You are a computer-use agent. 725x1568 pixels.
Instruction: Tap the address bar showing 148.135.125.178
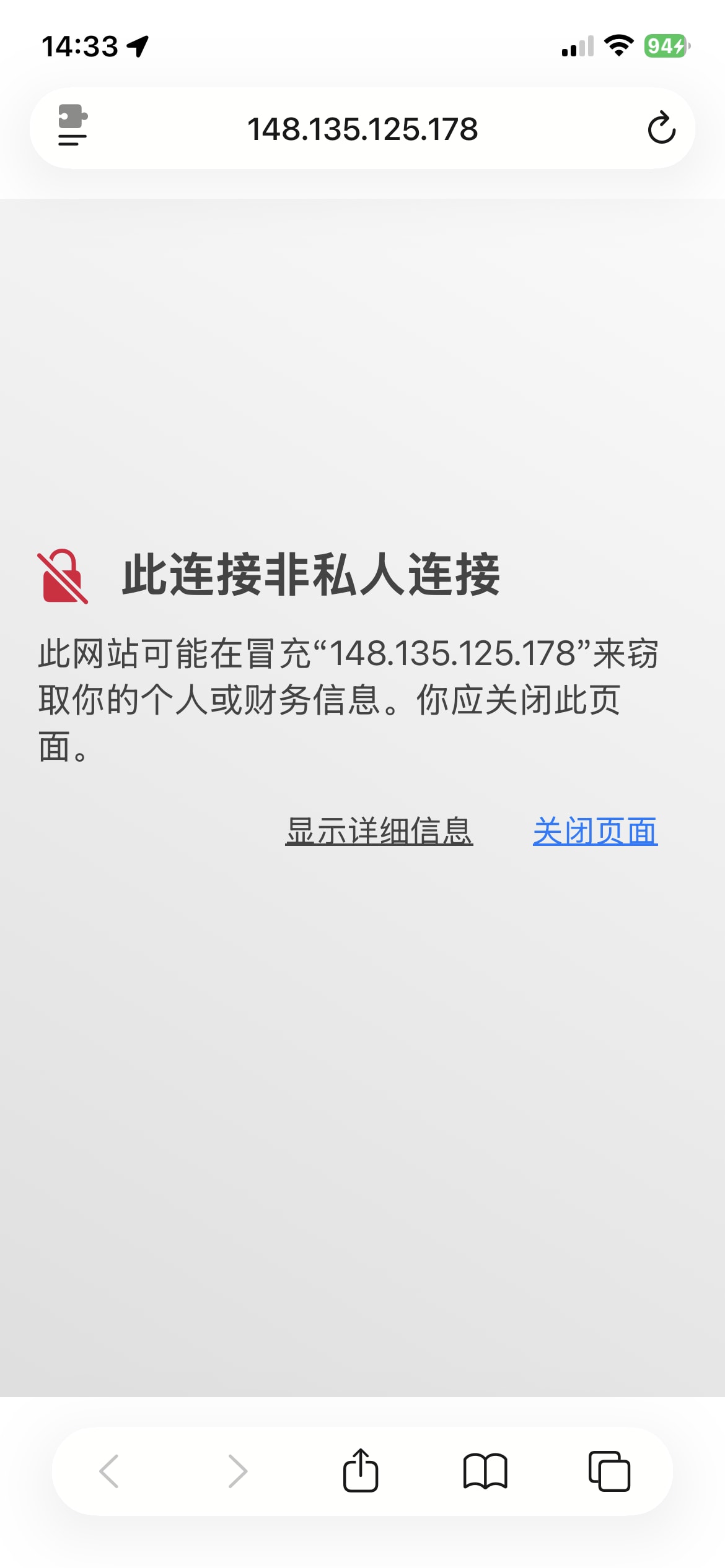pyautogui.click(x=362, y=129)
